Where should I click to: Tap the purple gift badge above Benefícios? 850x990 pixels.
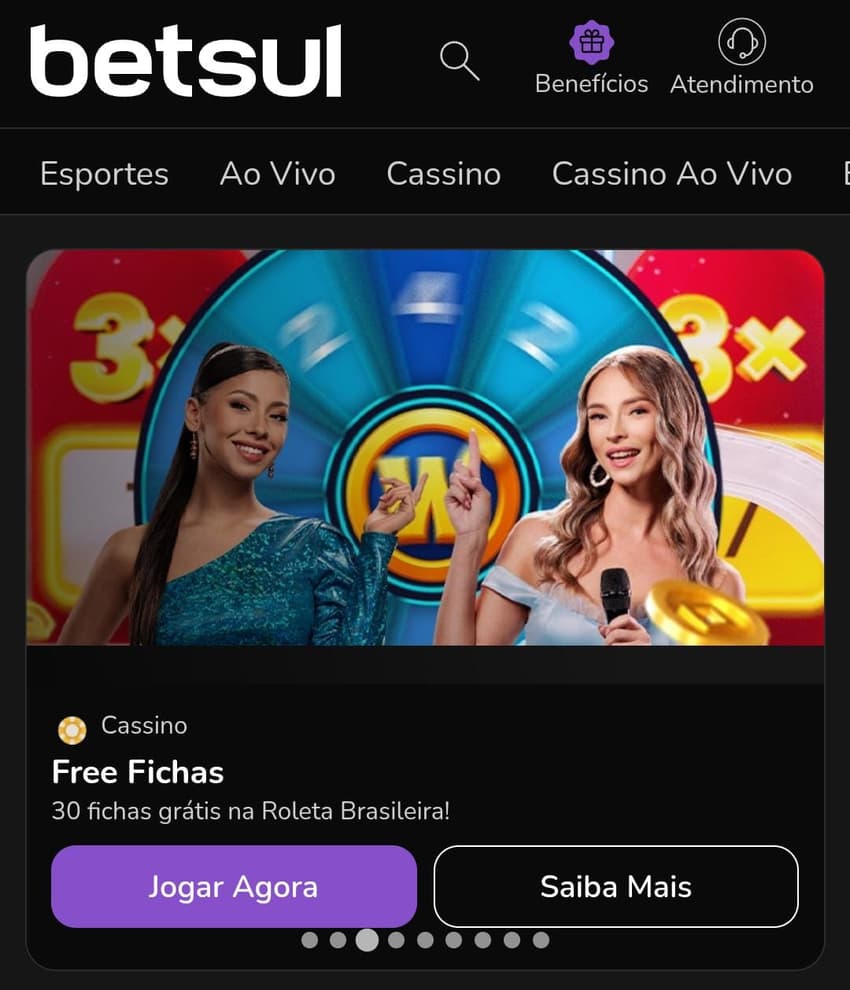[x=593, y=44]
